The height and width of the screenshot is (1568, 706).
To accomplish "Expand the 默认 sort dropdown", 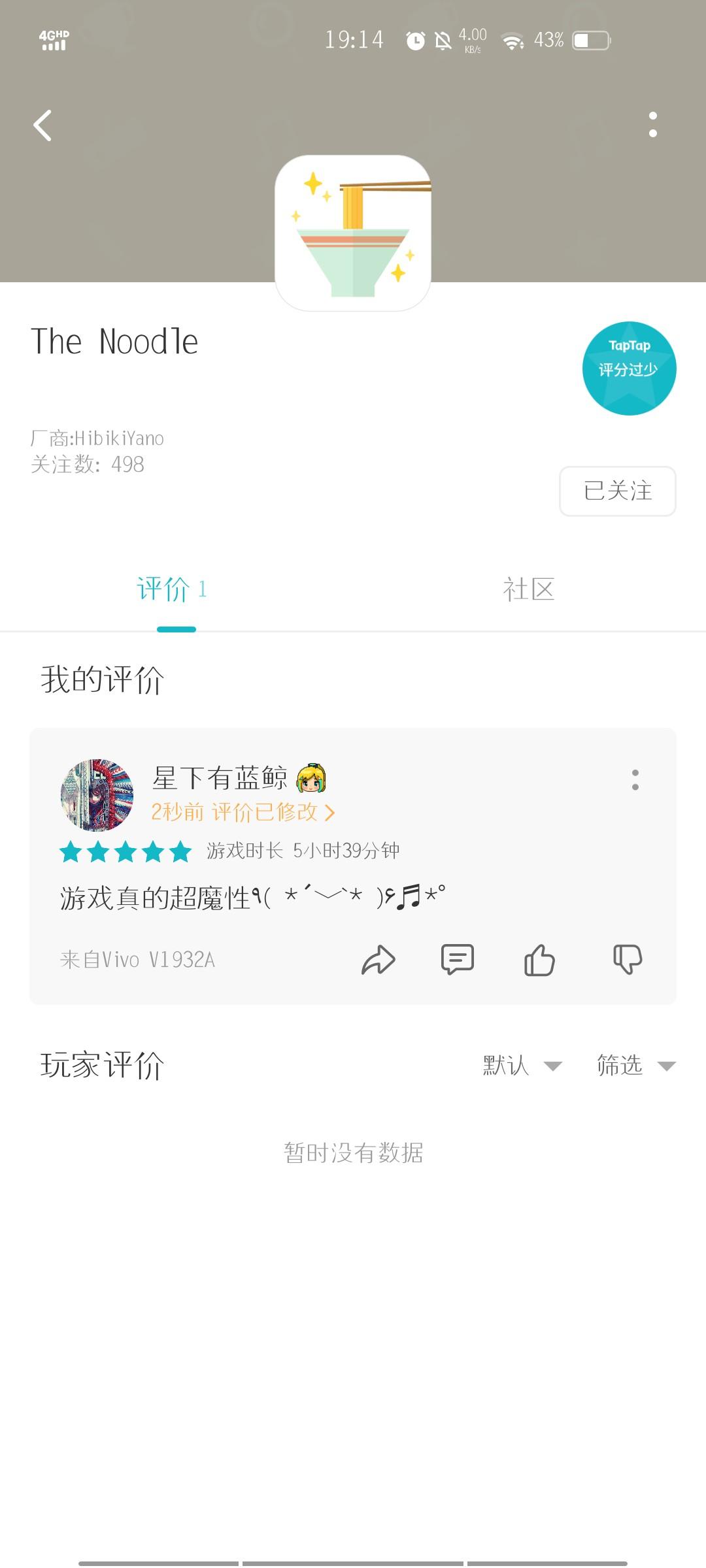I will 522,1066.
